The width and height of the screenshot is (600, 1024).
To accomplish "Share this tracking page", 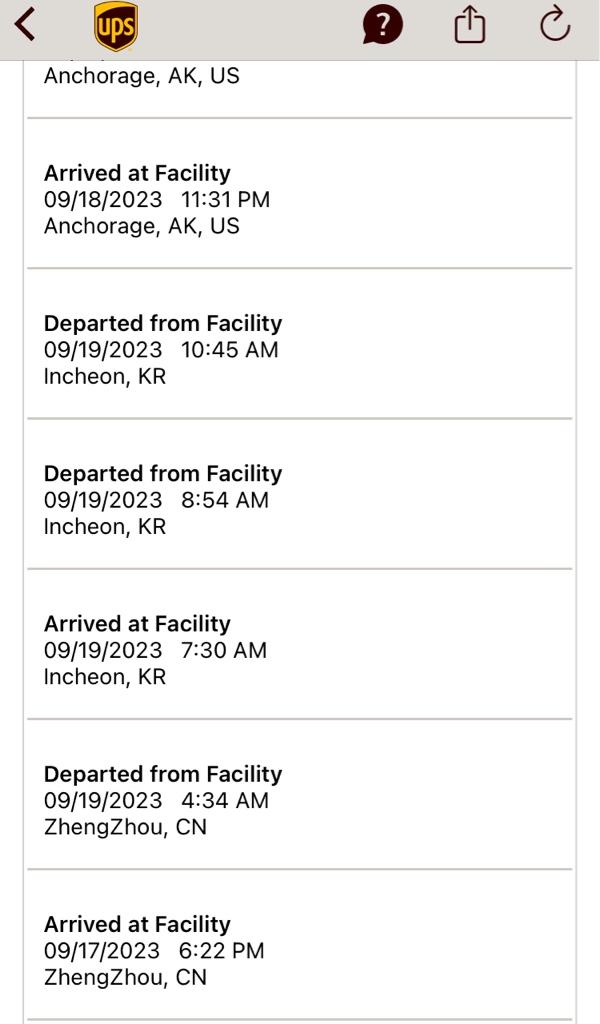I will click(x=469, y=26).
